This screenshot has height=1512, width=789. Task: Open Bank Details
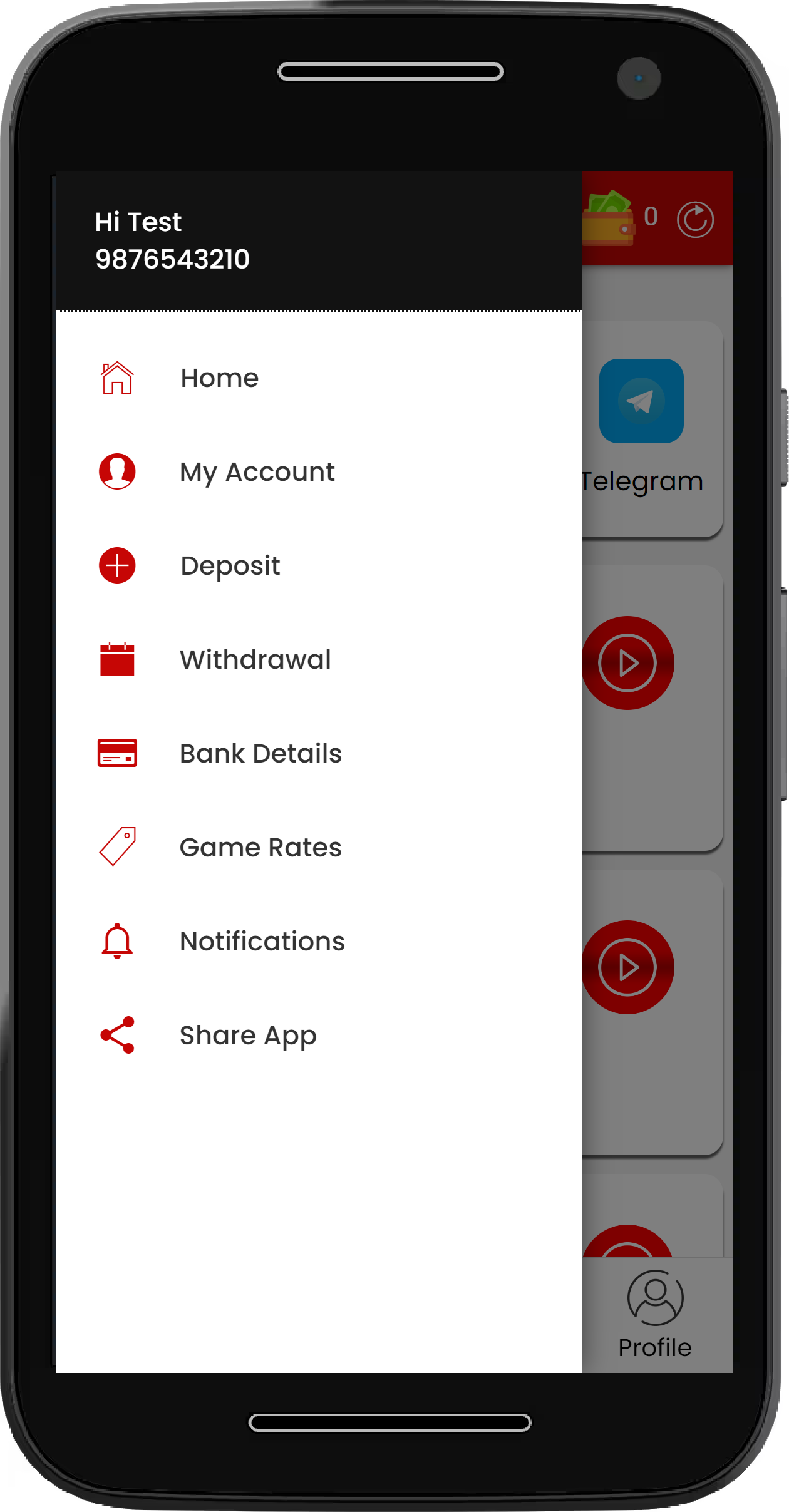tap(319, 754)
